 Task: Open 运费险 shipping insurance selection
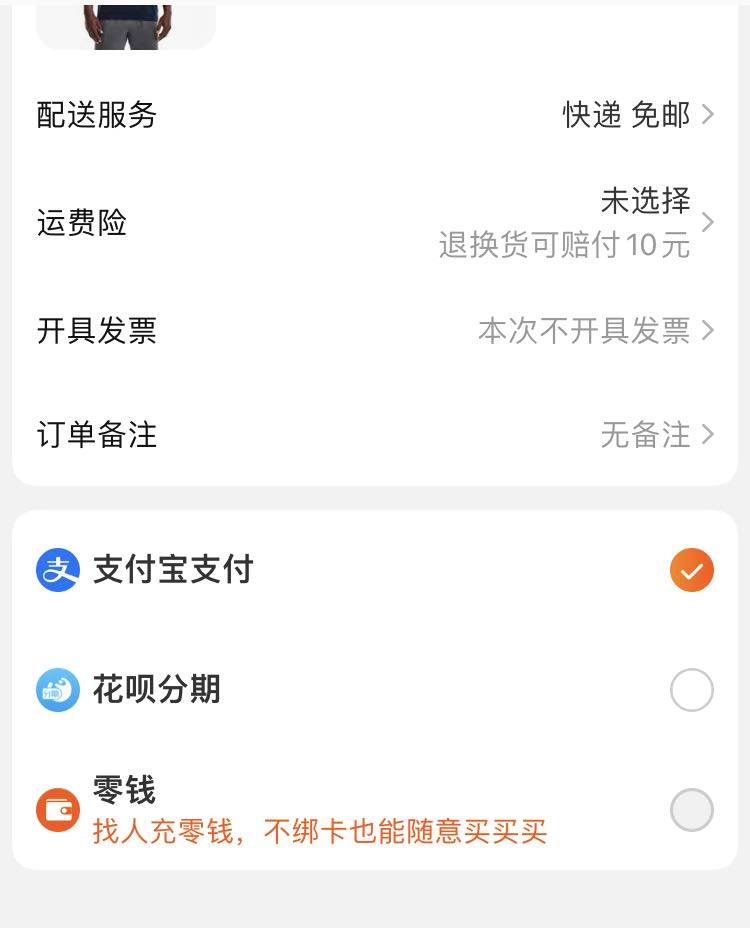374,222
